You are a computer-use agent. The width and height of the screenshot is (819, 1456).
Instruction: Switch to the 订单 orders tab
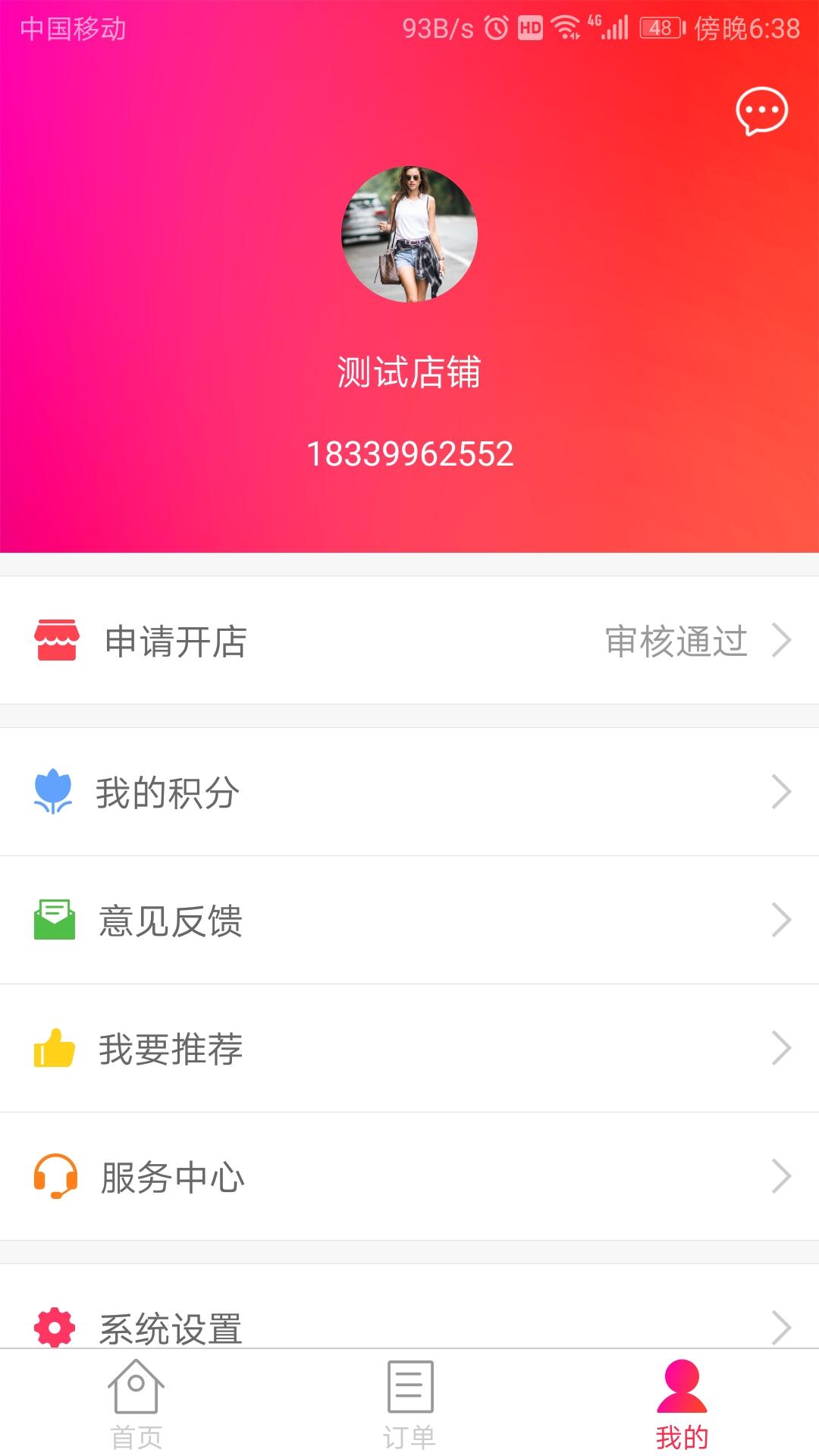(x=409, y=1404)
